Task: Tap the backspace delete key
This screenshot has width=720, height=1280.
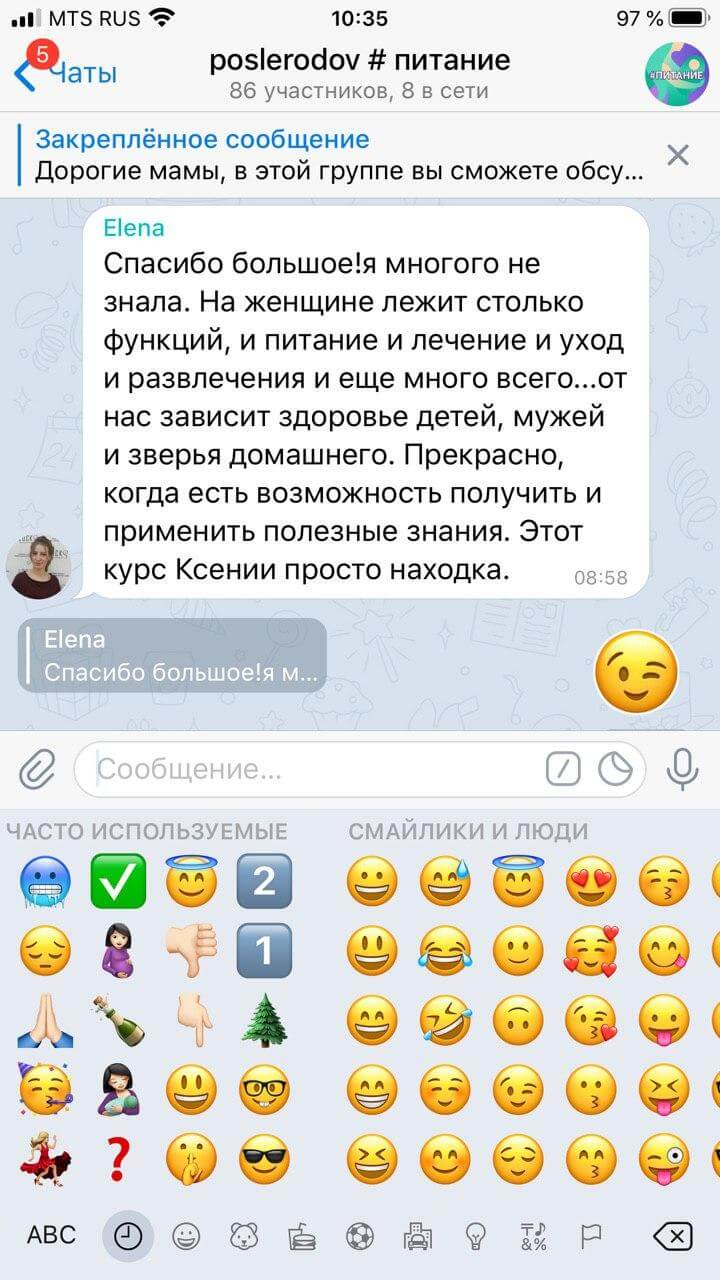Action: pos(673,1237)
